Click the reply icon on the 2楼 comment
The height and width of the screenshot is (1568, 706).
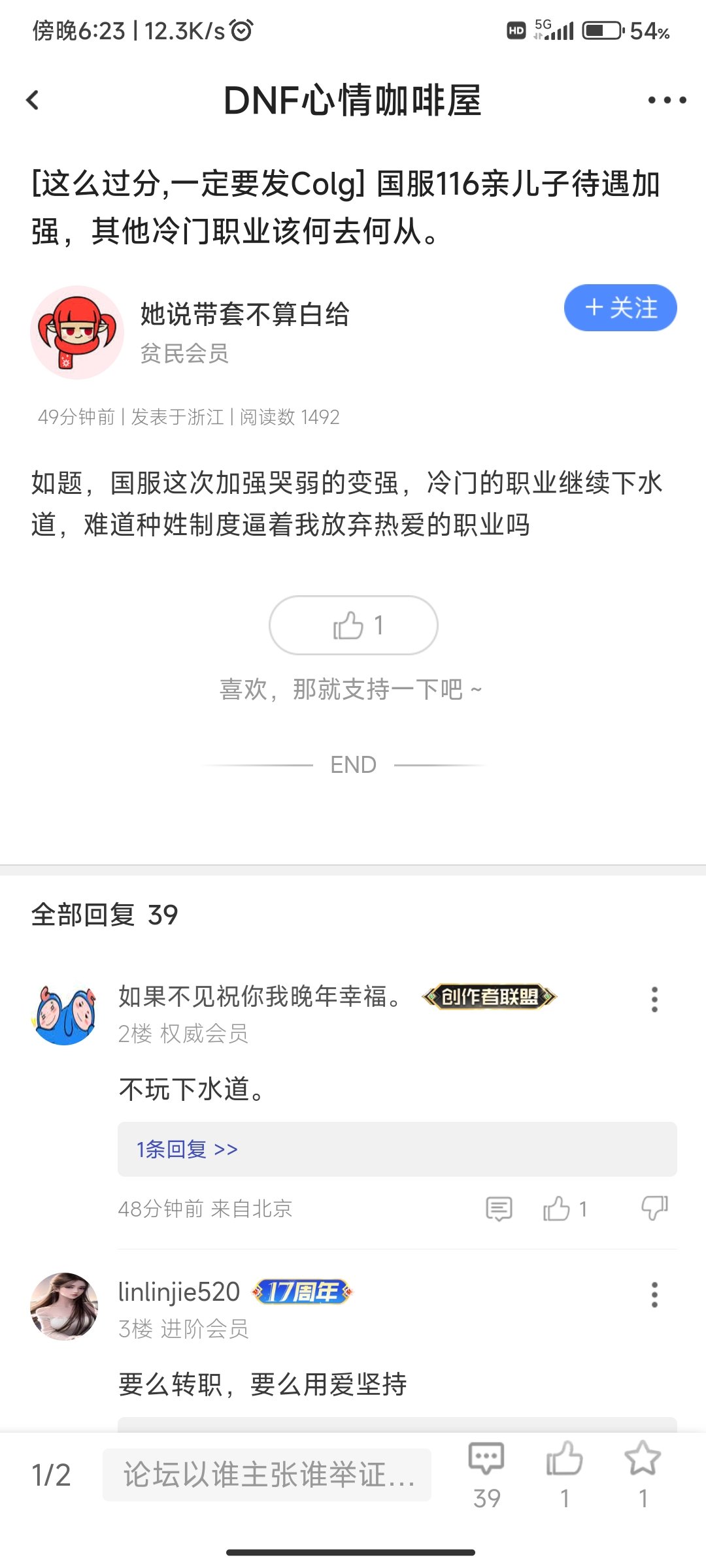[x=498, y=1207]
